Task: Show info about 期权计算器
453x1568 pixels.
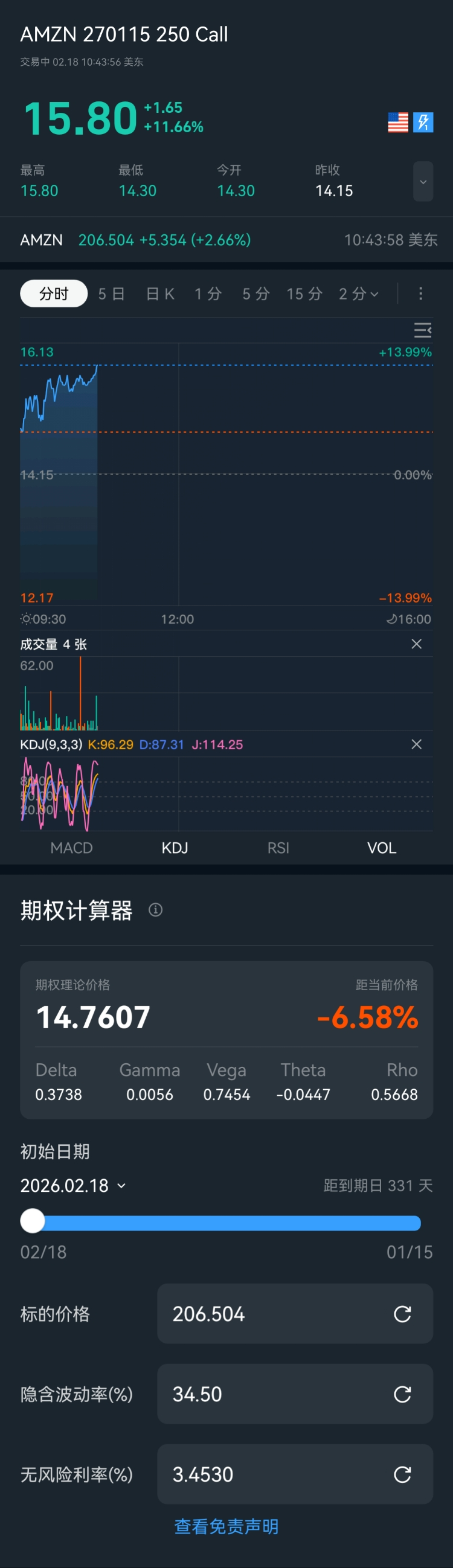Action: pos(155,910)
